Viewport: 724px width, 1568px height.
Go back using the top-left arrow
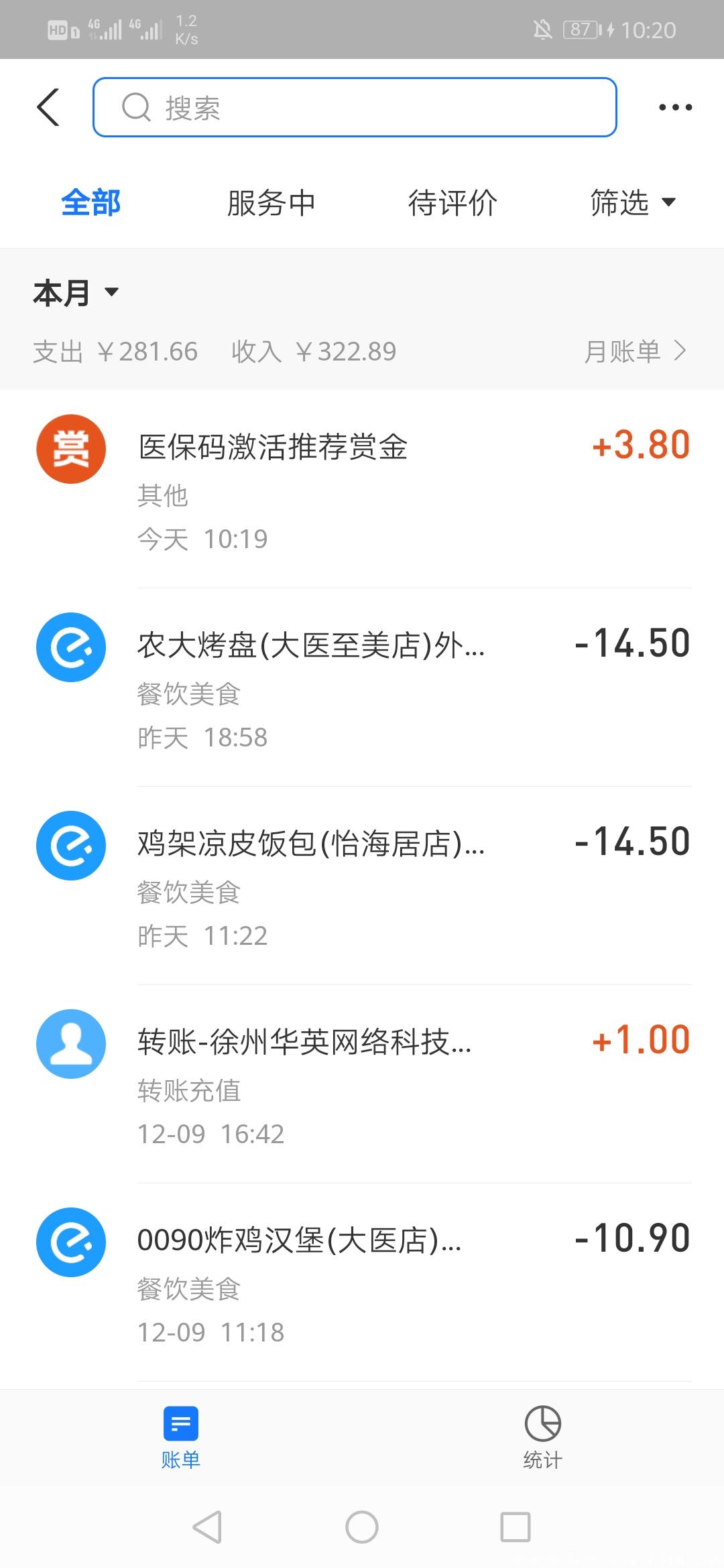pyautogui.click(x=48, y=107)
